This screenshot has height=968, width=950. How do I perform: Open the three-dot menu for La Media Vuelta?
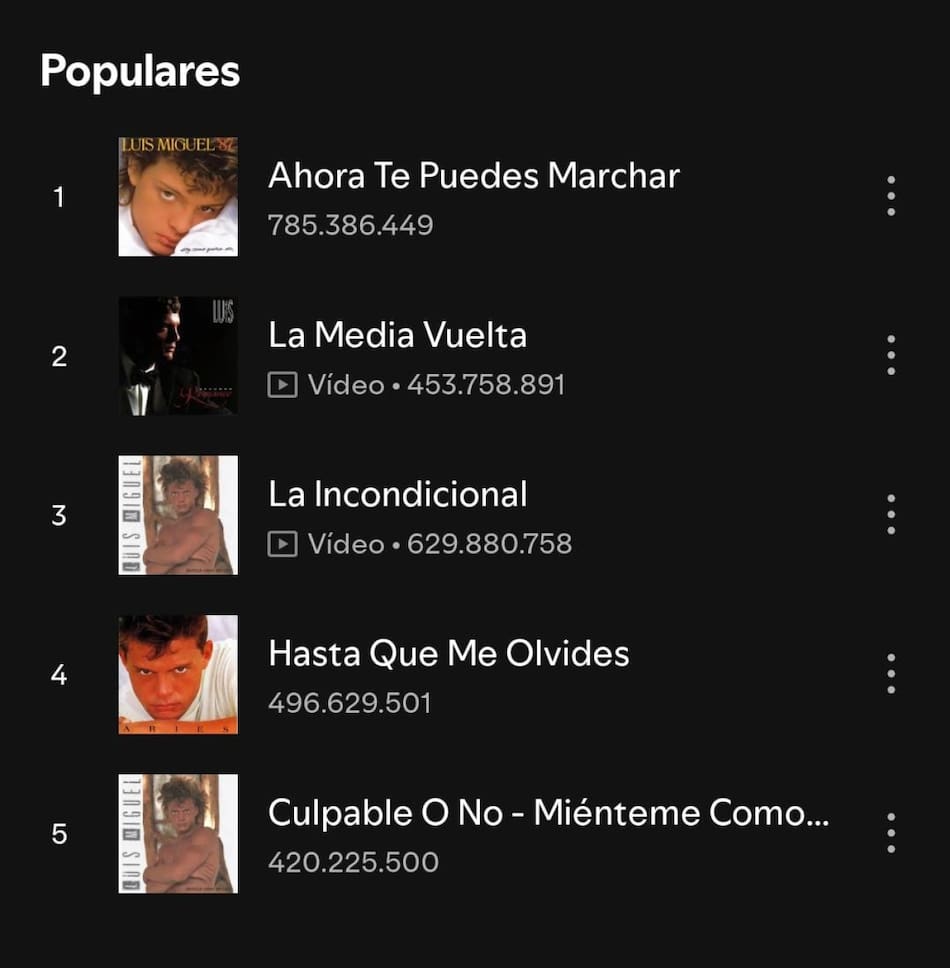click(x=890, y=355)
